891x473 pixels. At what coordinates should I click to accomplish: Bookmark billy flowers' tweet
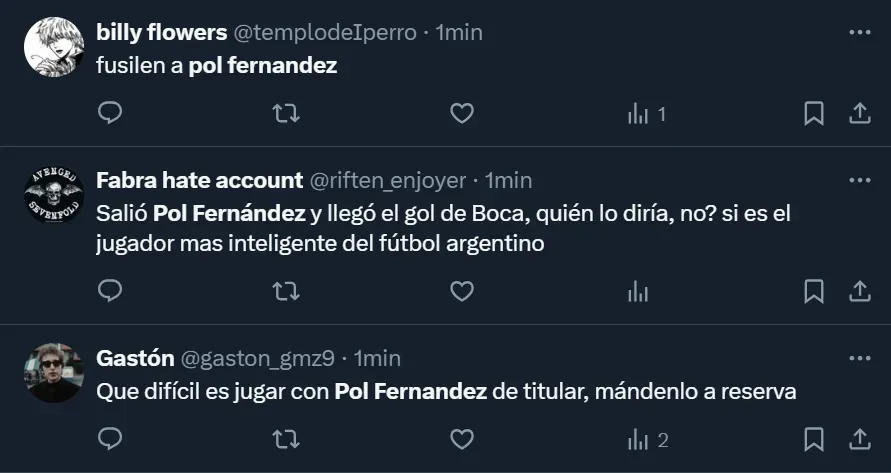coord(814,114)
